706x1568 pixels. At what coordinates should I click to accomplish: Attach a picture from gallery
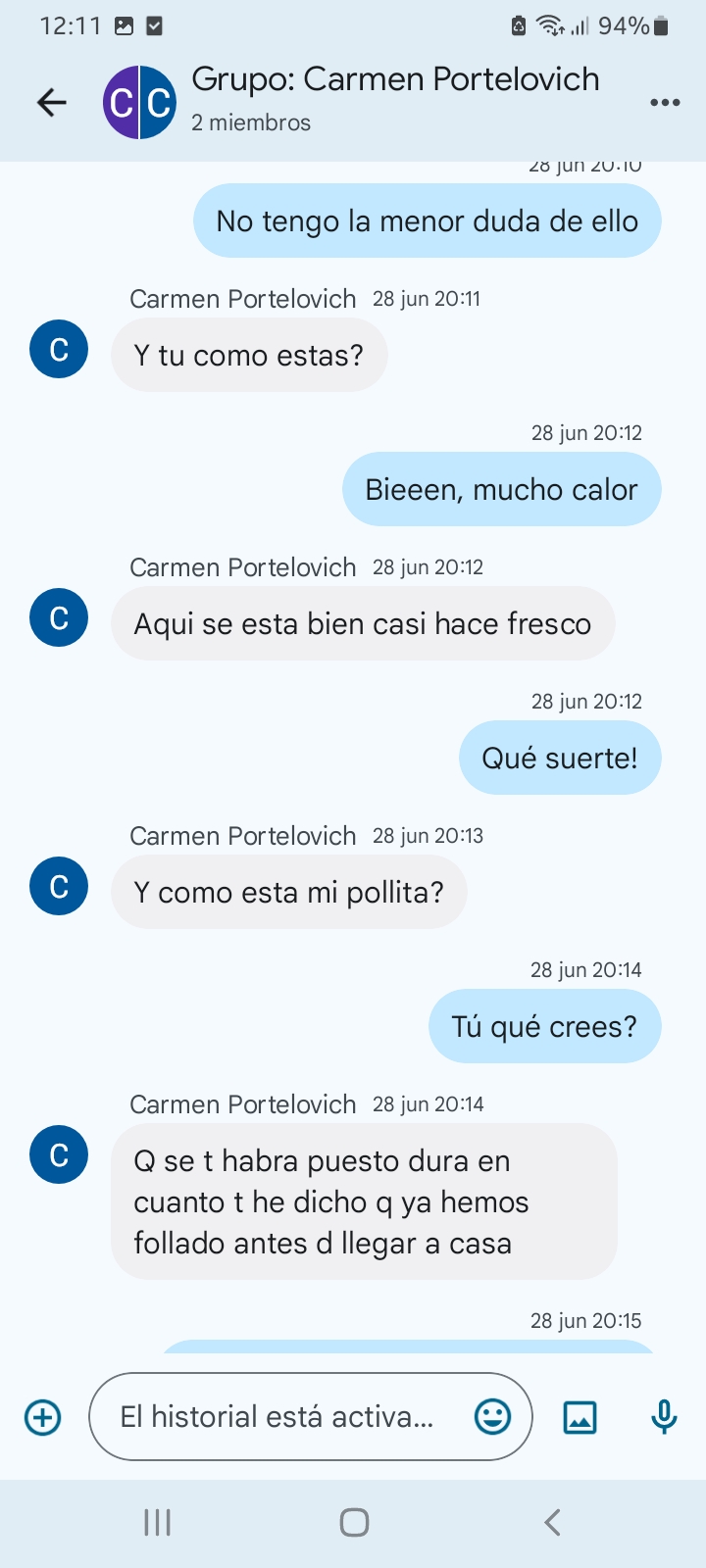point(580,1417)
